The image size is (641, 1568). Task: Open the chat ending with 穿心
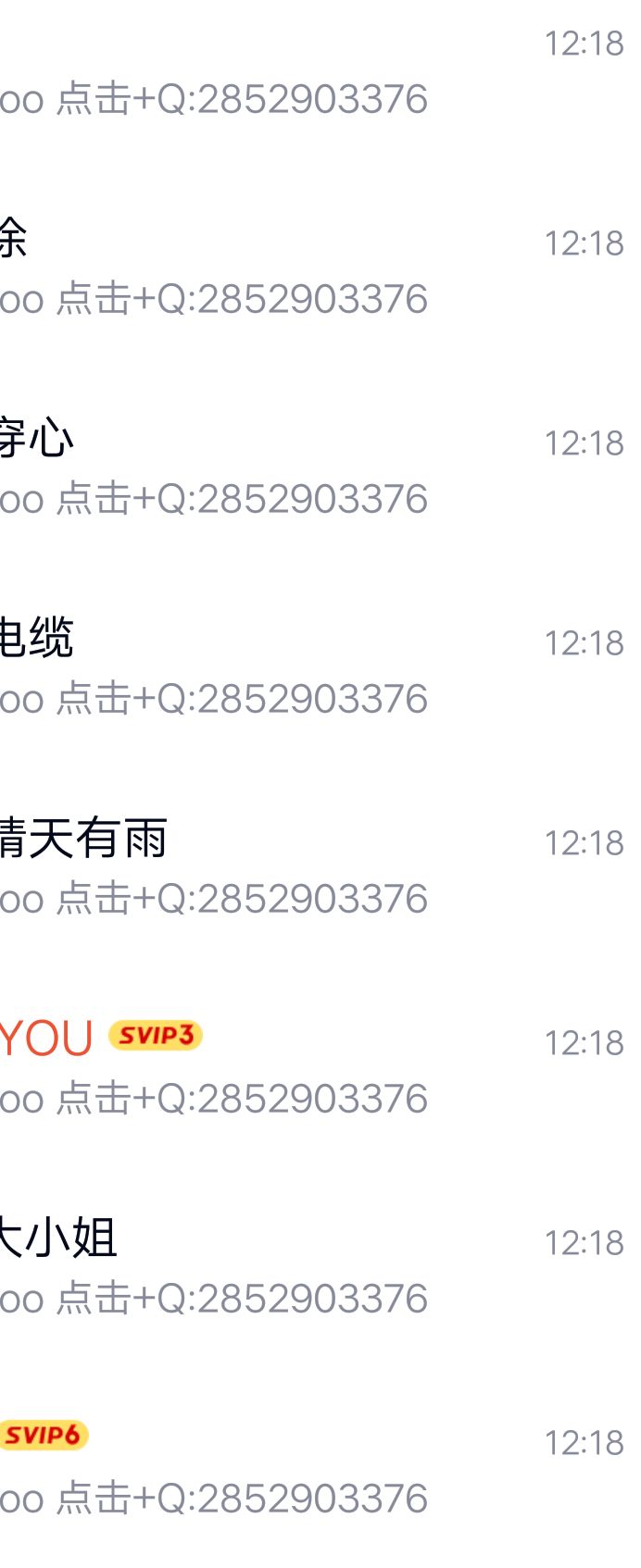pyautogui.click(x=320, y=469)
